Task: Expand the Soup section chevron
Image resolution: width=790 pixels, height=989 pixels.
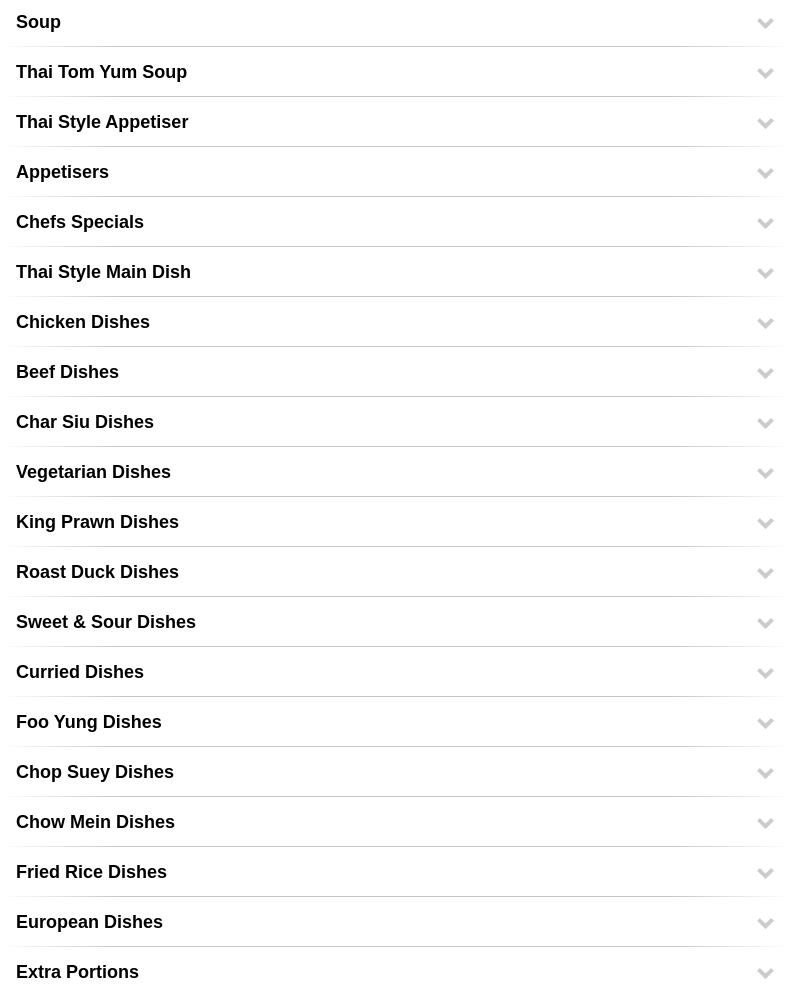Action: tap(765, 23)
